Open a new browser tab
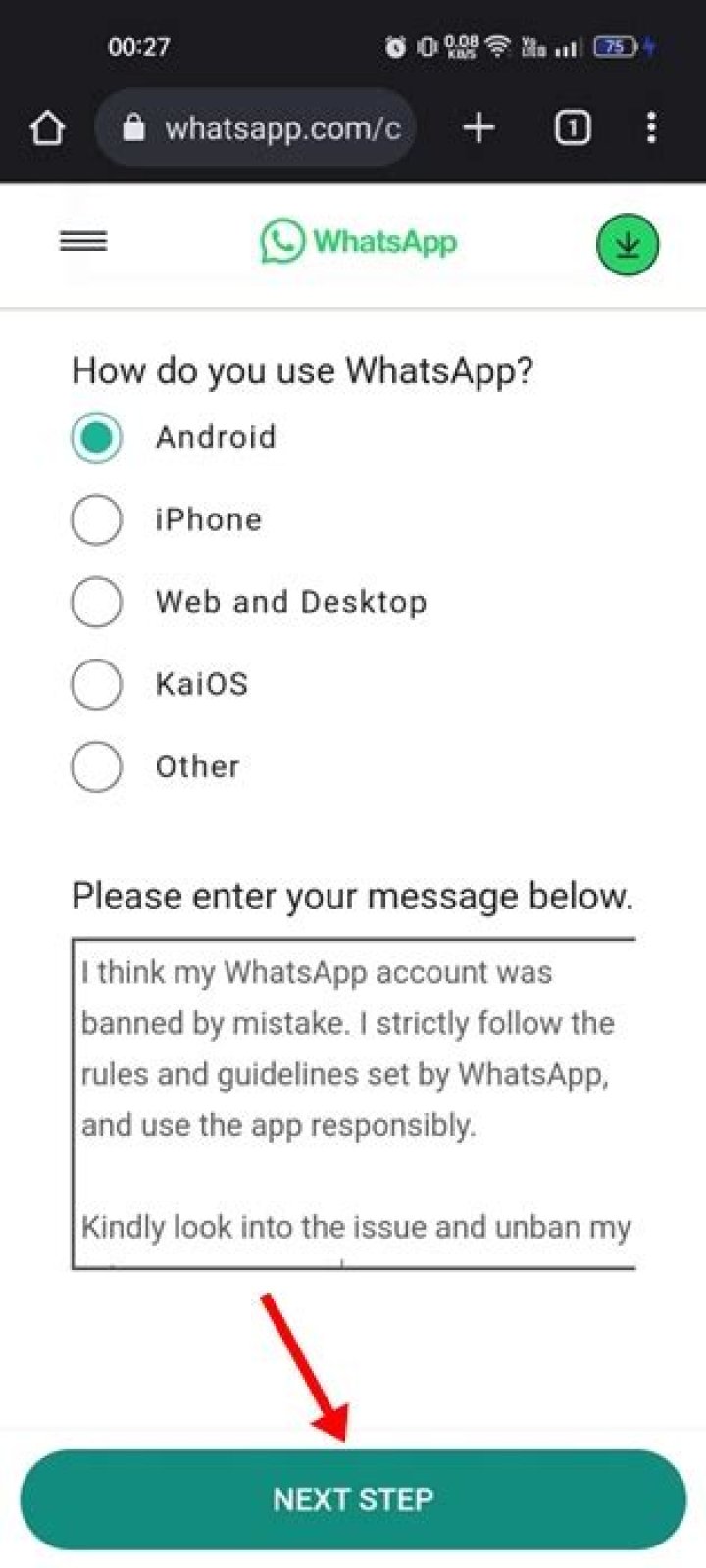 pos(479,127)
